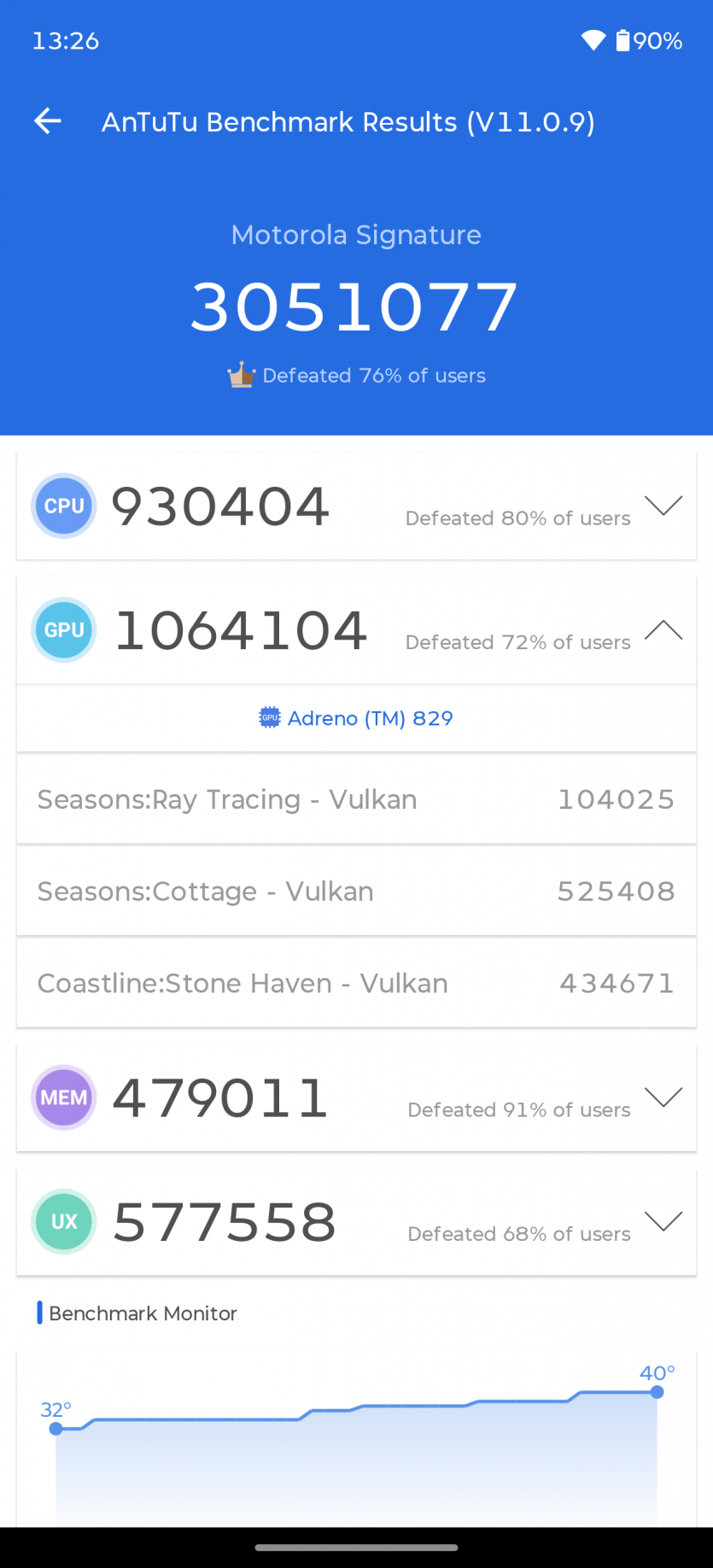Collapse the GPU score section
This screenshot has width=713, height=1568.
click(663, 630)
